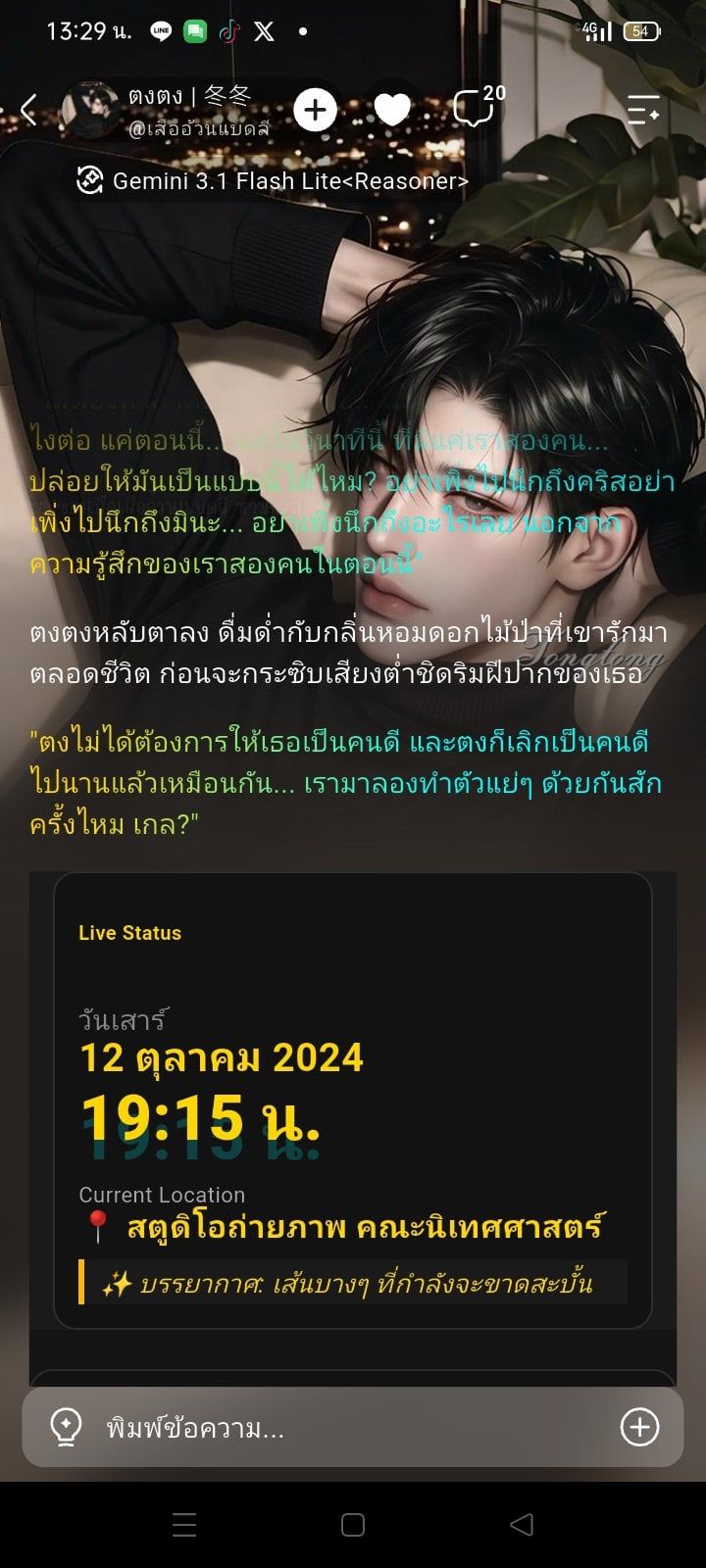Open the plus attachment button in message bar
Viewport: 706px width, 1568px height.
[639, 1427]
